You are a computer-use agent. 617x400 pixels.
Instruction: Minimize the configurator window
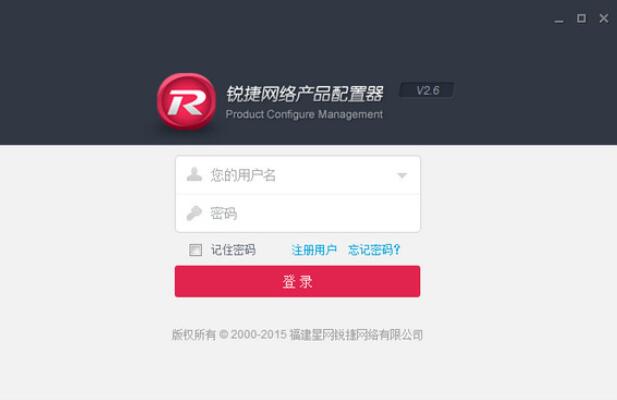click(560, 18)
